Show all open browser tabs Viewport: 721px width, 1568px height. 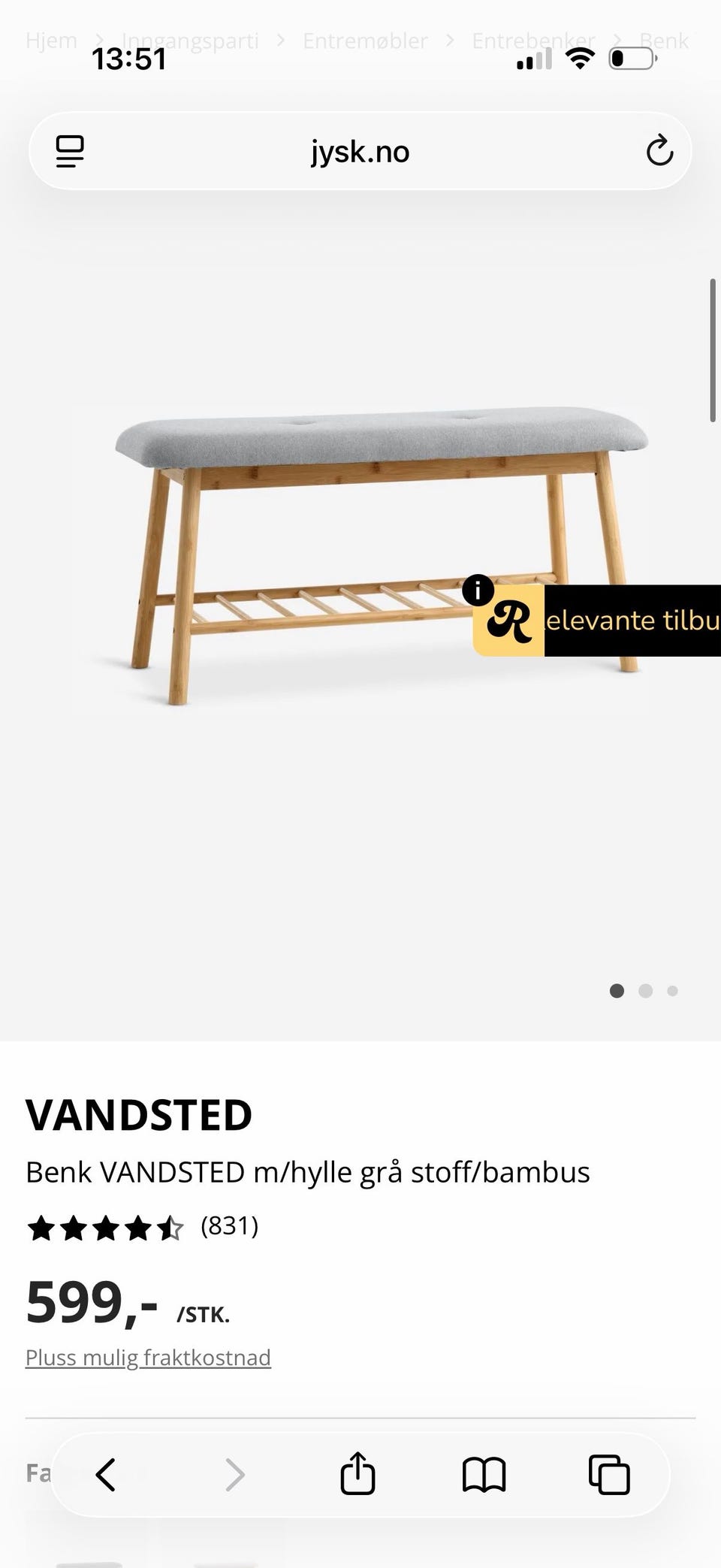click(609, 1474)
